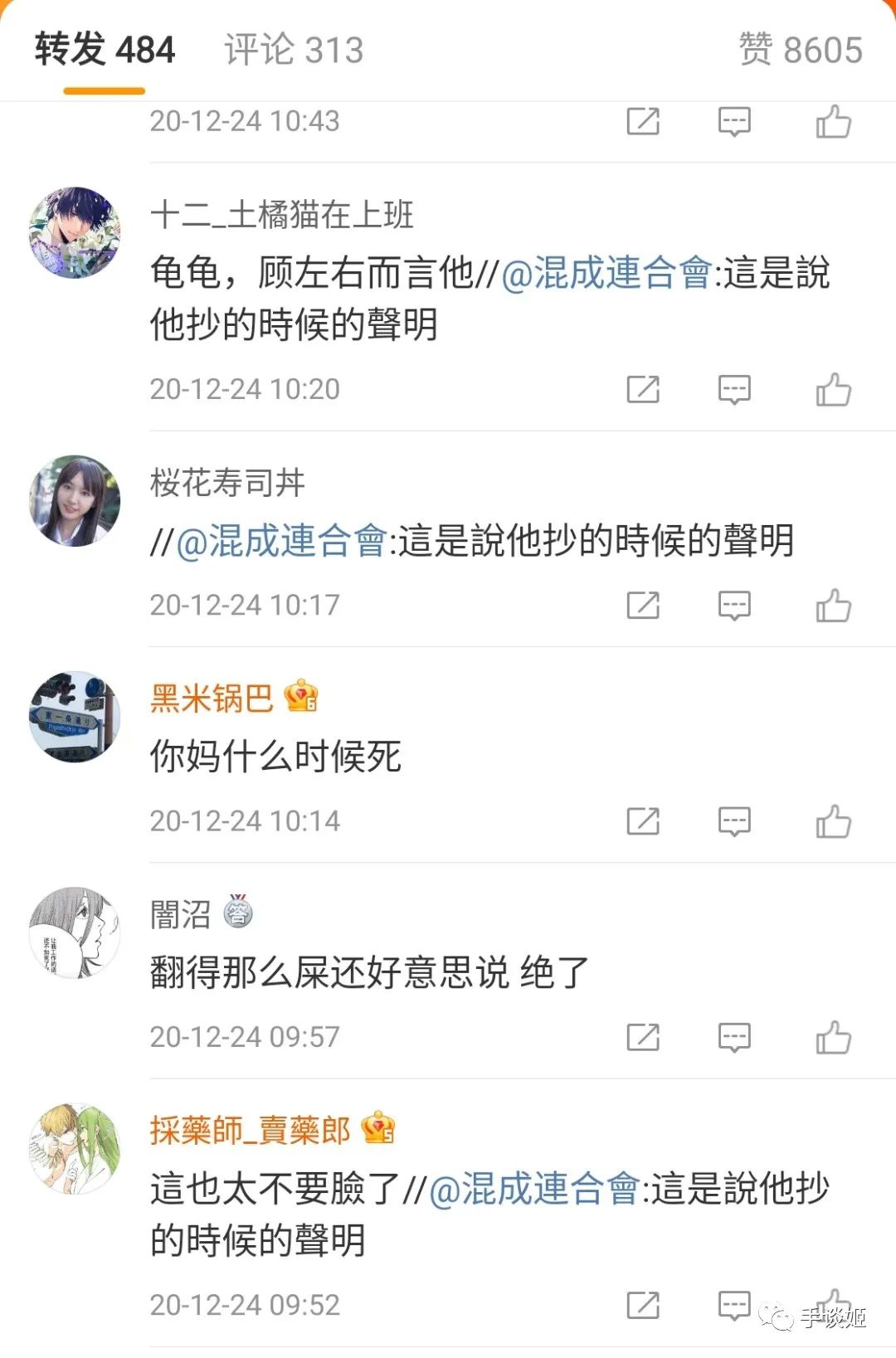Like the repost by 十二_土橘猫在上班
Screen dimensions: 896x1358
833,389
